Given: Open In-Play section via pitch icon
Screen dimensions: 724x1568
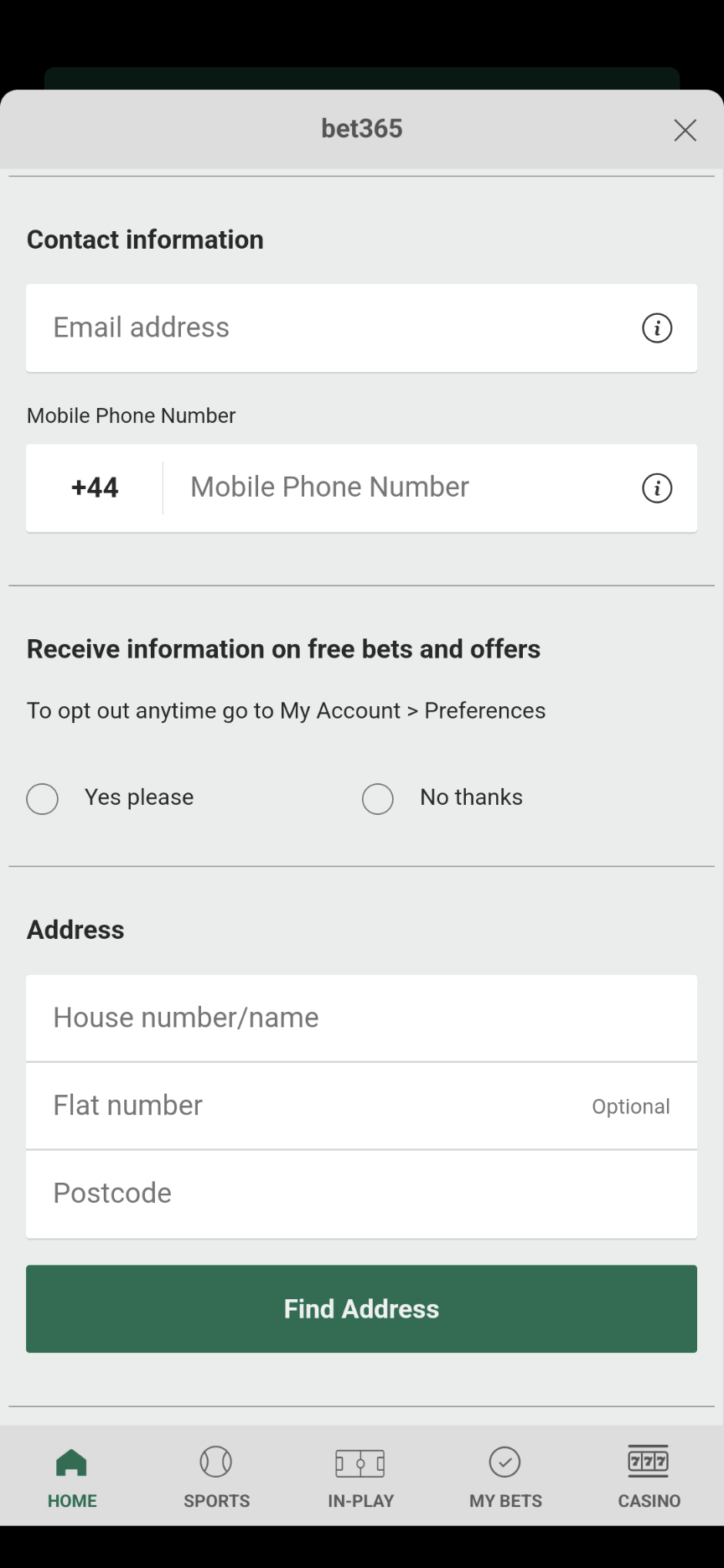Looking at the screenshot, I should [361, 1462].
